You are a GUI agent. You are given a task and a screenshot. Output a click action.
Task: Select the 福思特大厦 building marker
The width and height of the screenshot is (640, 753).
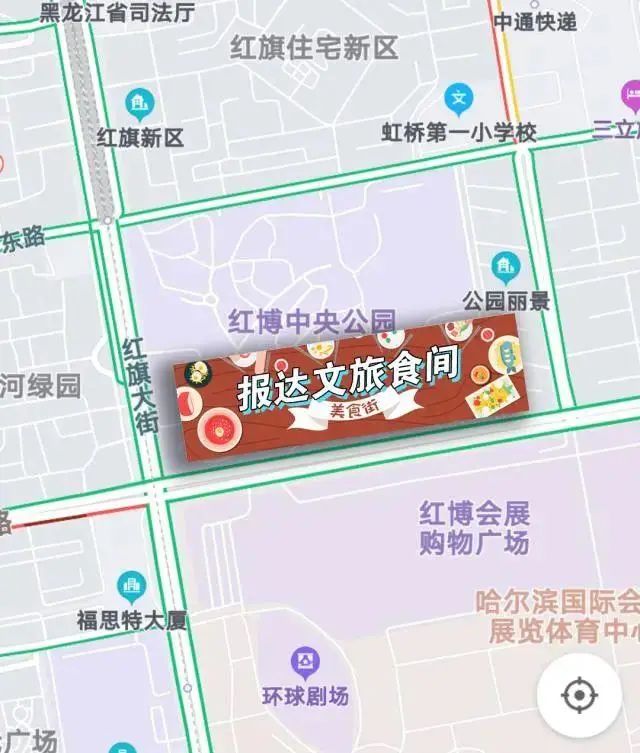click(x=131, y=587)
